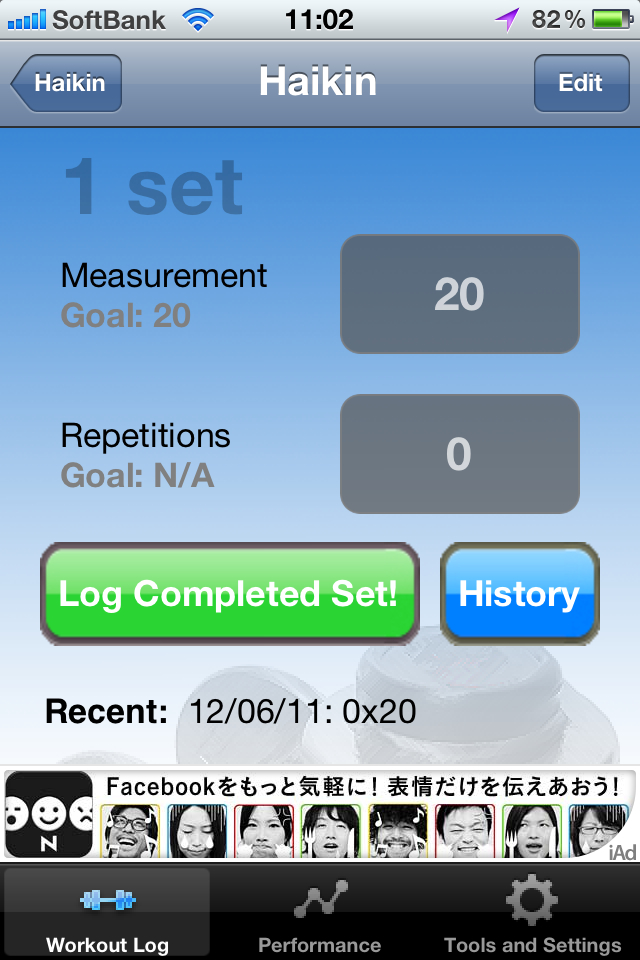Image resolution: width=640 pixels, height=960 pixels.
Task: Go back to the Haikin list
Action: [68, 83]
